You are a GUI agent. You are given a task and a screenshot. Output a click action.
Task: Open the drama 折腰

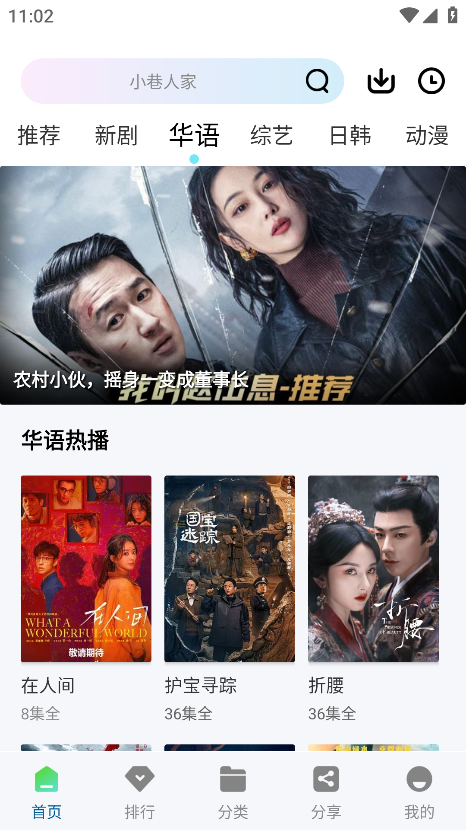[373, 599]
